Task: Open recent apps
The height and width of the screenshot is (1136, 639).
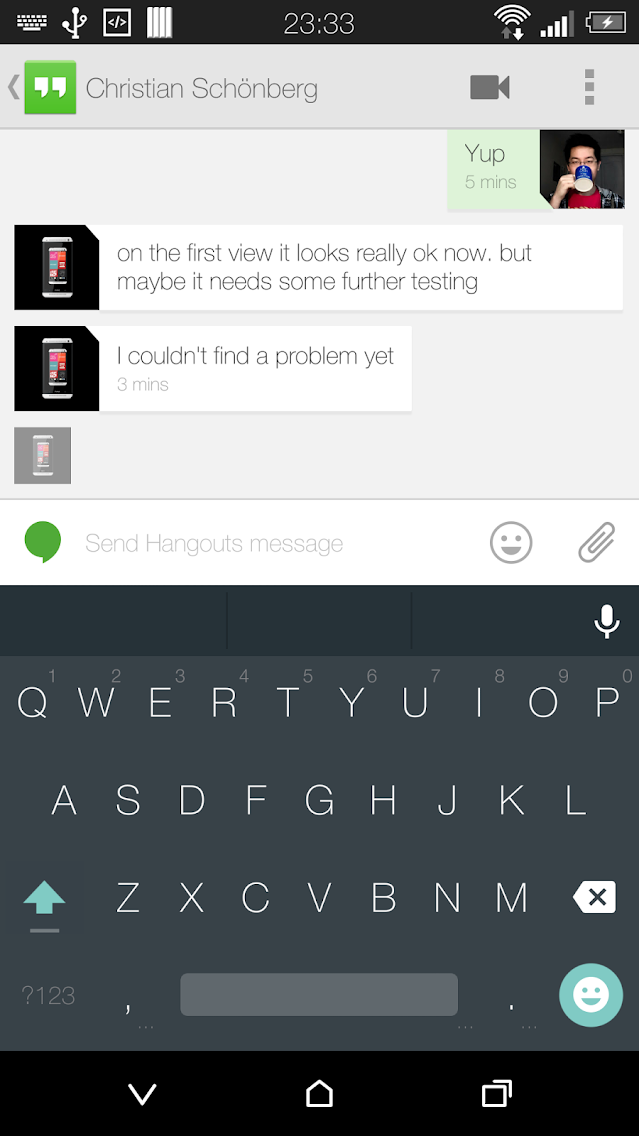Action: tap(496, 1093)
